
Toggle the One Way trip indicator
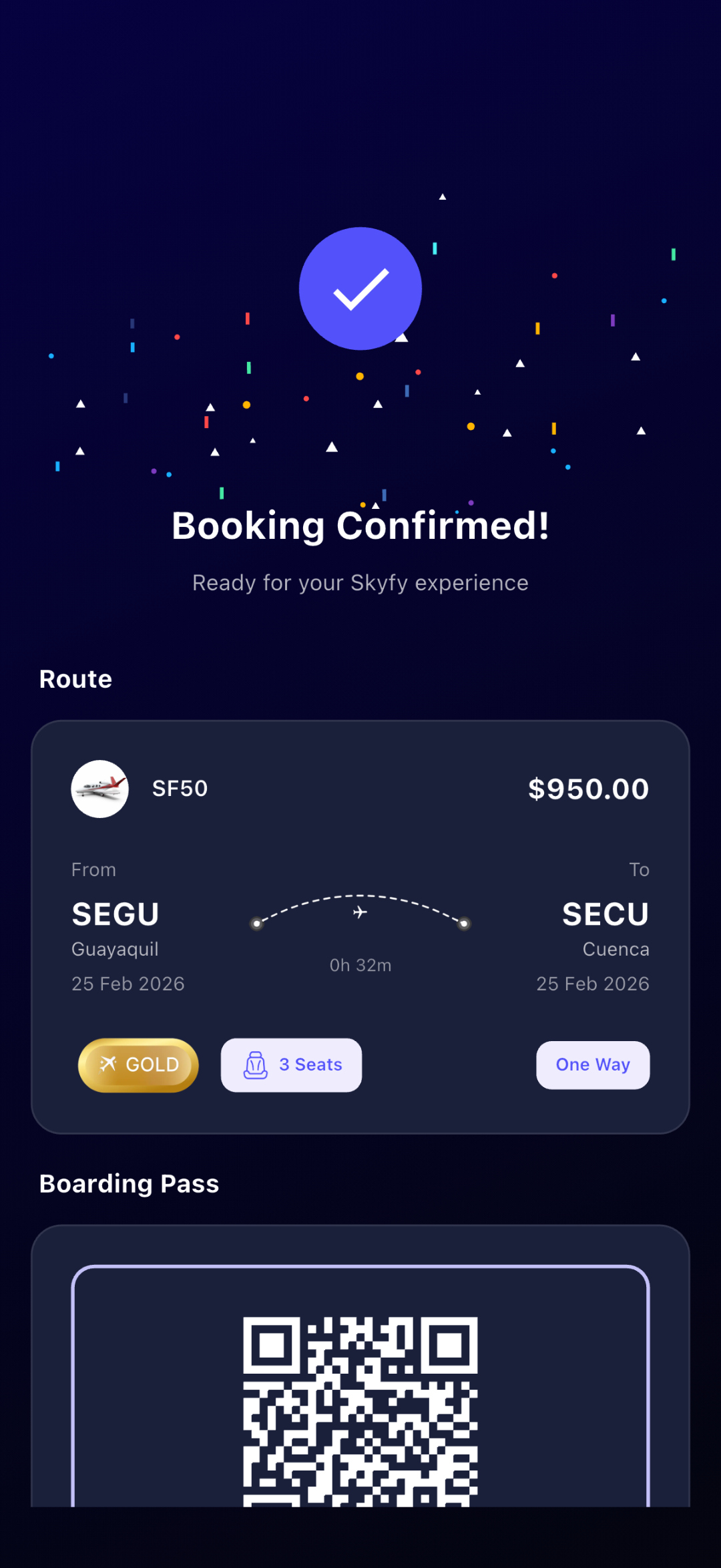(x=592, y=1064)
